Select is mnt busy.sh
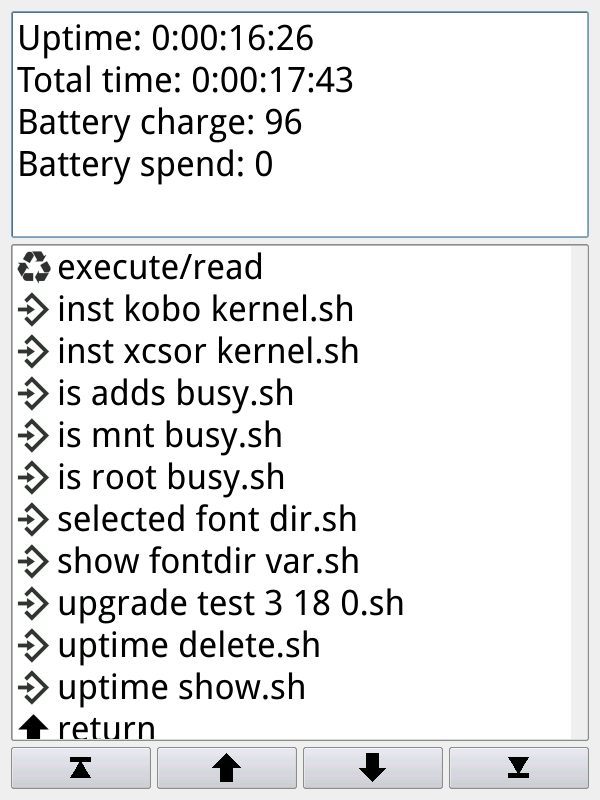Image resolution: width=600 pixels, height=800 pixels. coord(169,435)
